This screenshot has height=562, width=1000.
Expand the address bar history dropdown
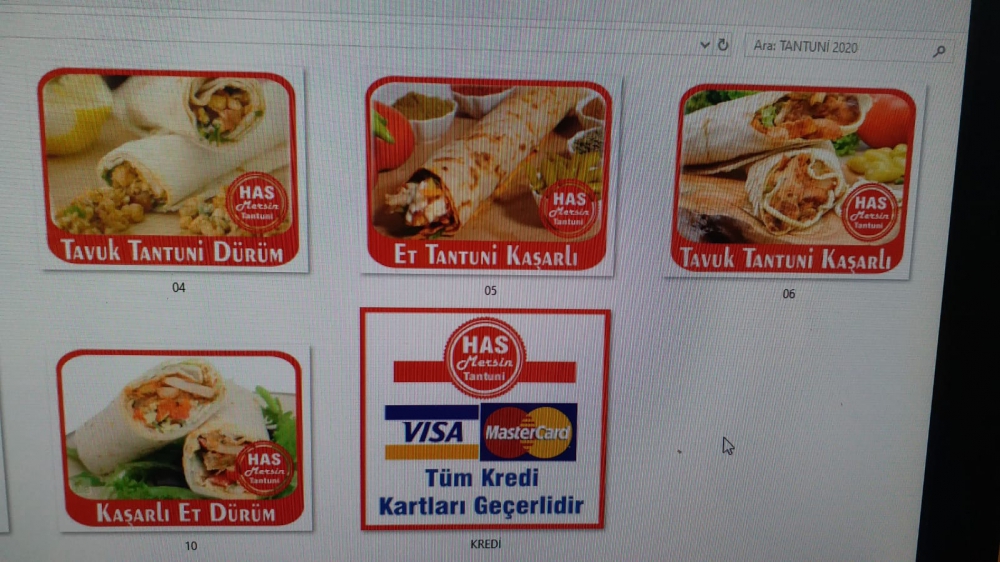(704, 45)
